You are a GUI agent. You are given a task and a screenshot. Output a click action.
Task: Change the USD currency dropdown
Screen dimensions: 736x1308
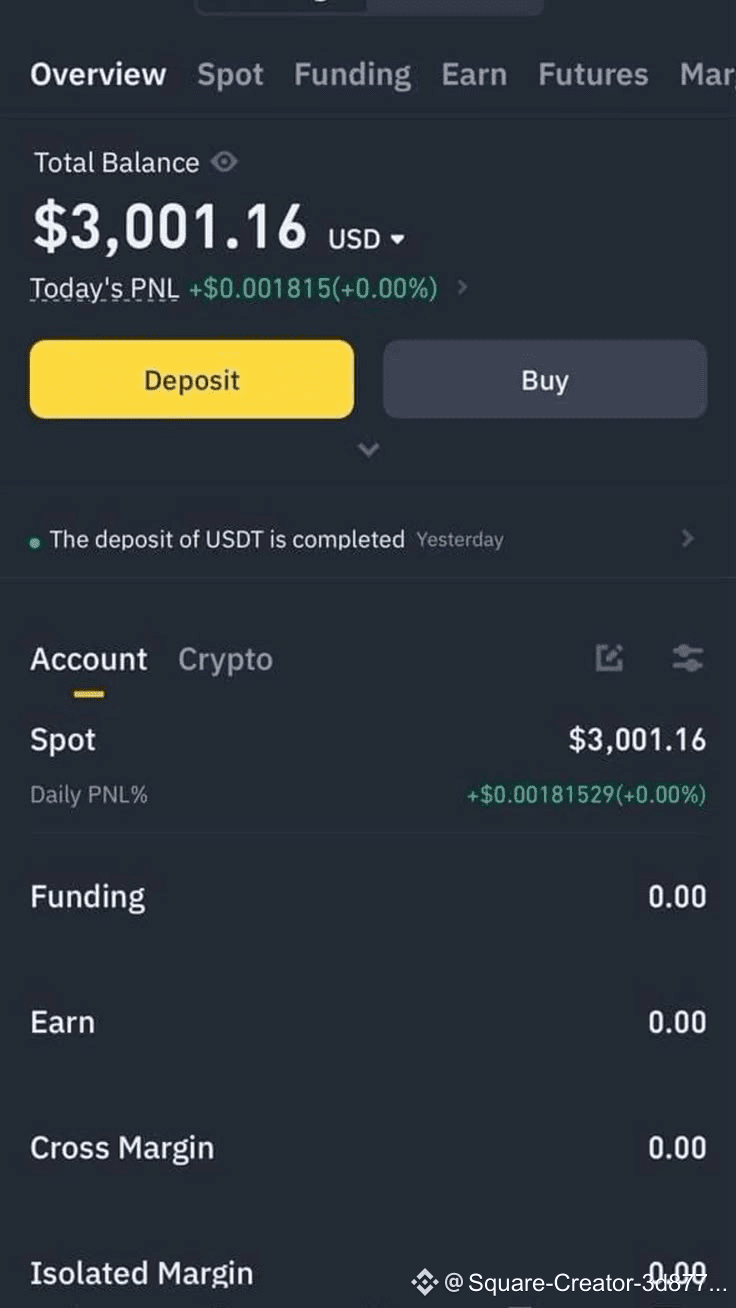[x=367, y=240]
